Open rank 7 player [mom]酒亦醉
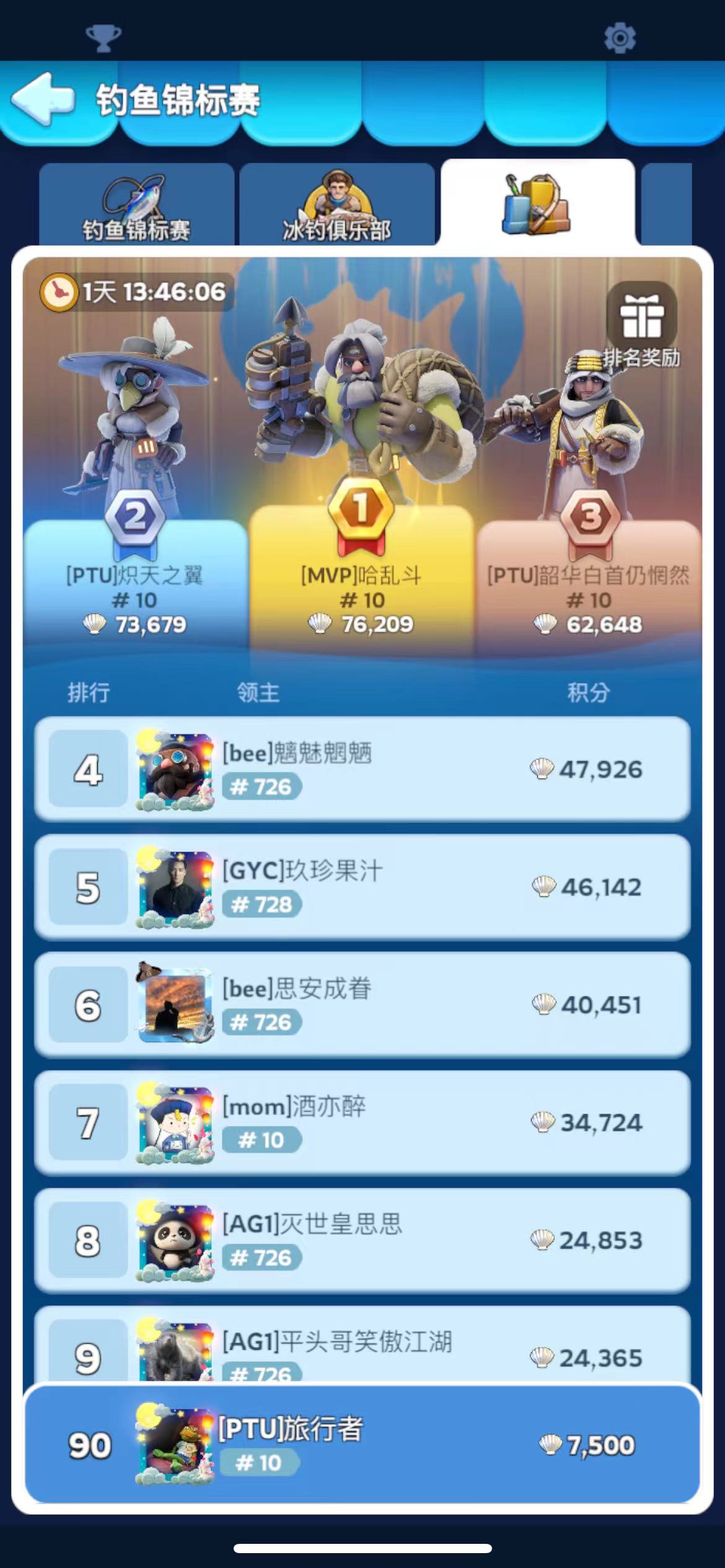Image resolution: width=725 pixels, height=1568 pixels. (x=362, y=1122)
